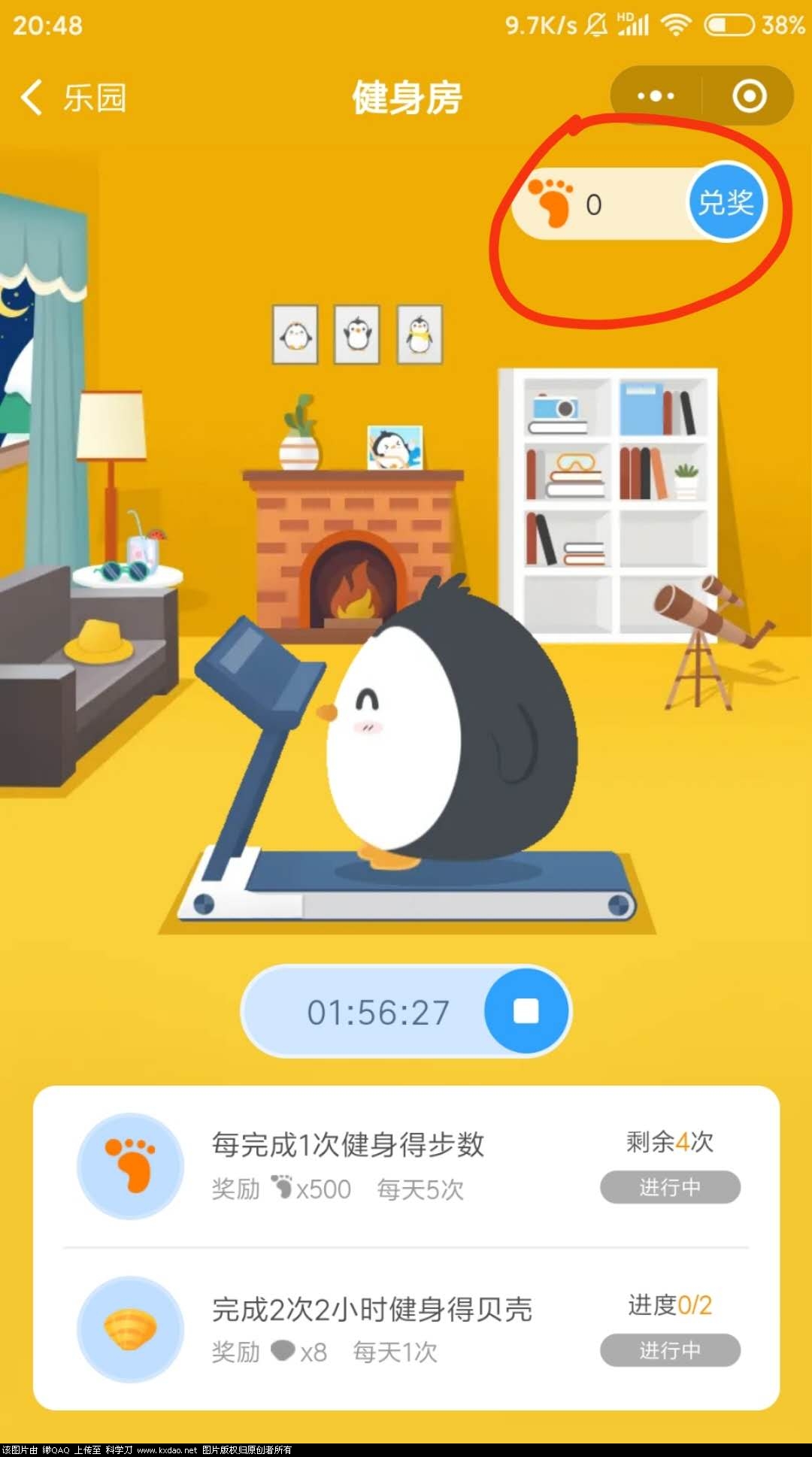This screenshot has width=812, height=1457.
Task: Tap 进行中 for the 500 steps task
Action: click(669, 1187)
